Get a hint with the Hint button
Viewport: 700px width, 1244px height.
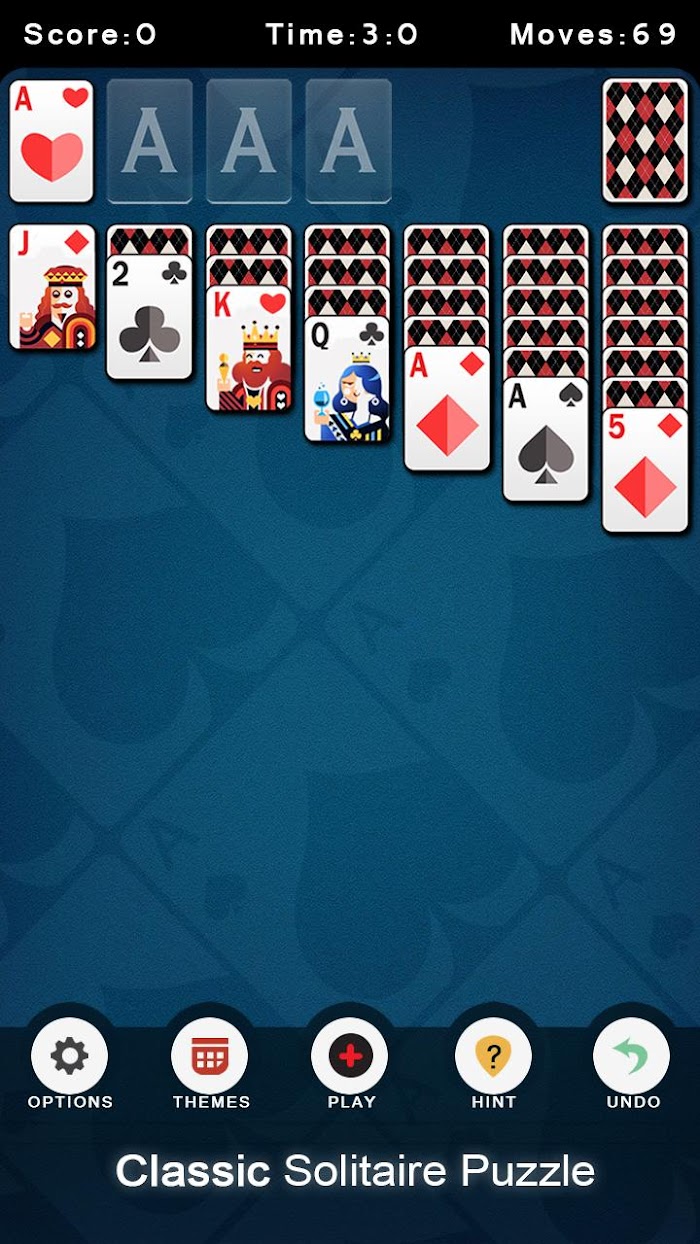(493, 1056)
